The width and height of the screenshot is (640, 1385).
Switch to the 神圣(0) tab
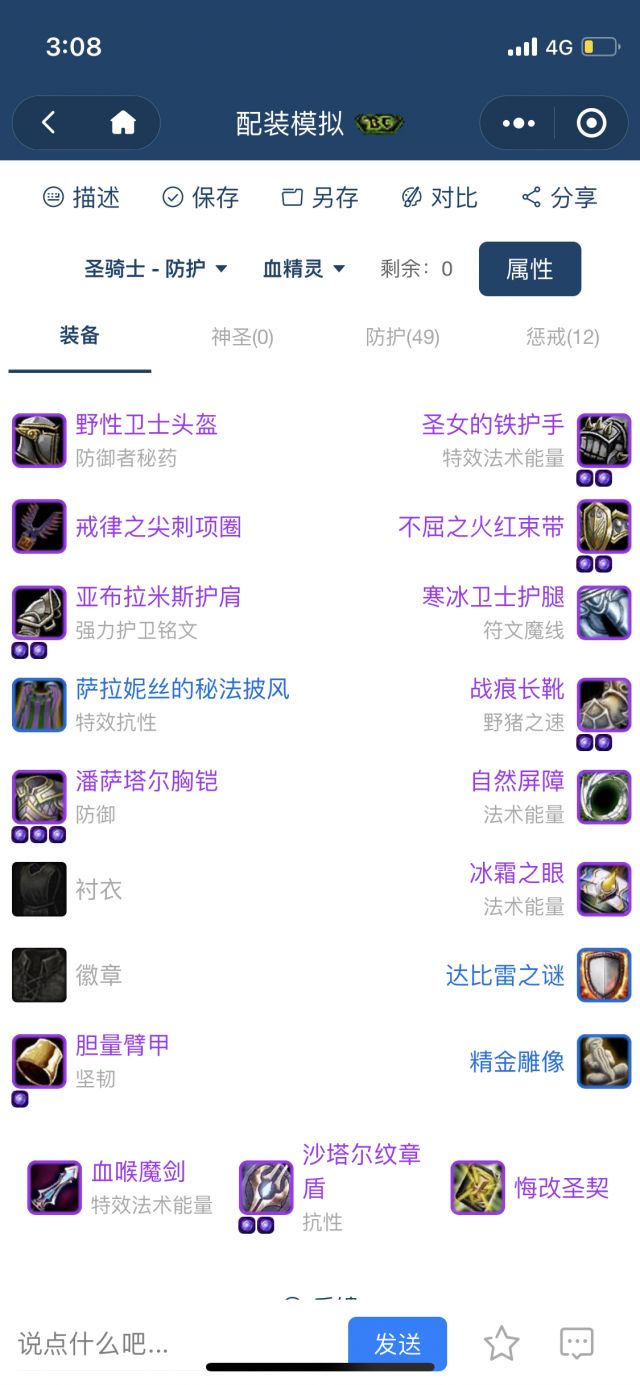(242, 337)
